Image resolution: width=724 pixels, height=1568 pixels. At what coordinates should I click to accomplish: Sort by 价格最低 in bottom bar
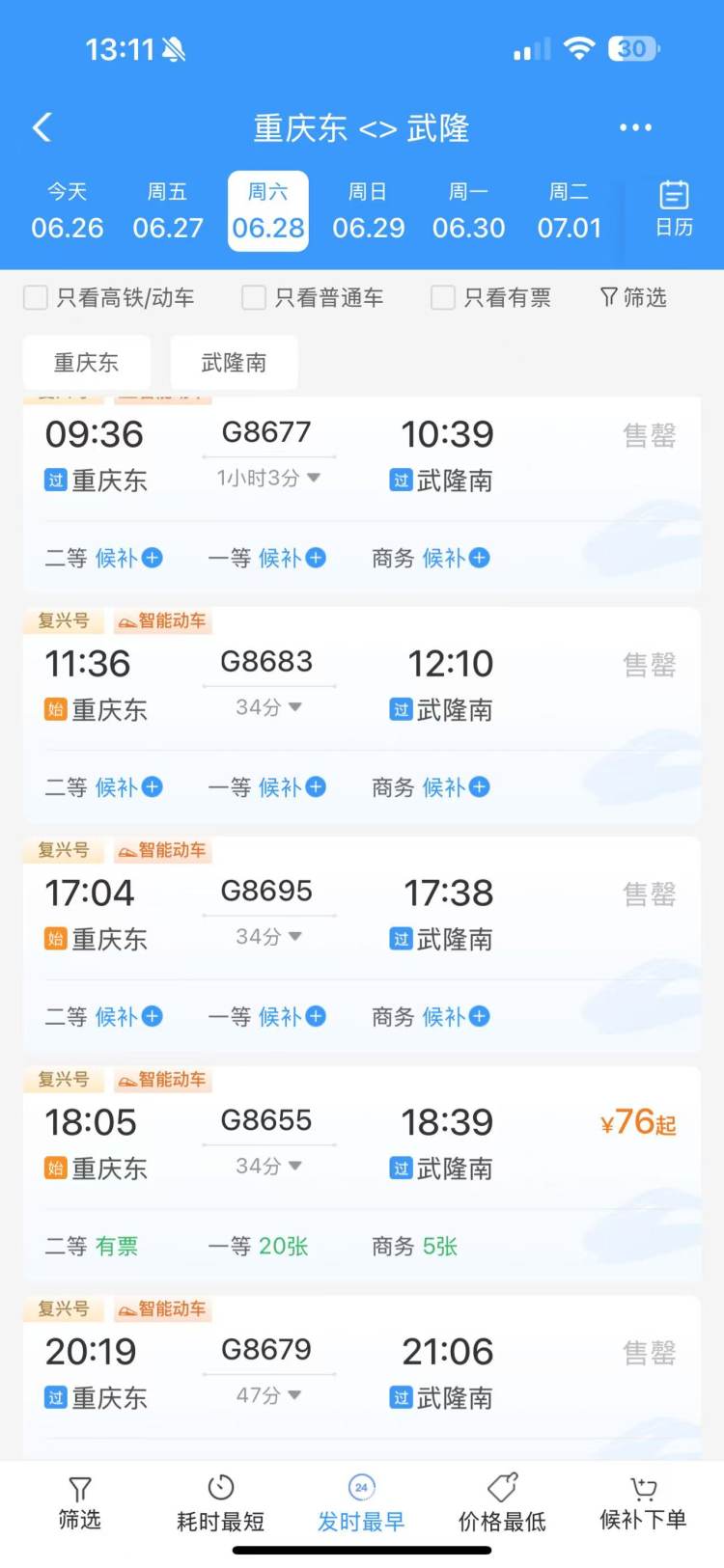[502, 1503]
